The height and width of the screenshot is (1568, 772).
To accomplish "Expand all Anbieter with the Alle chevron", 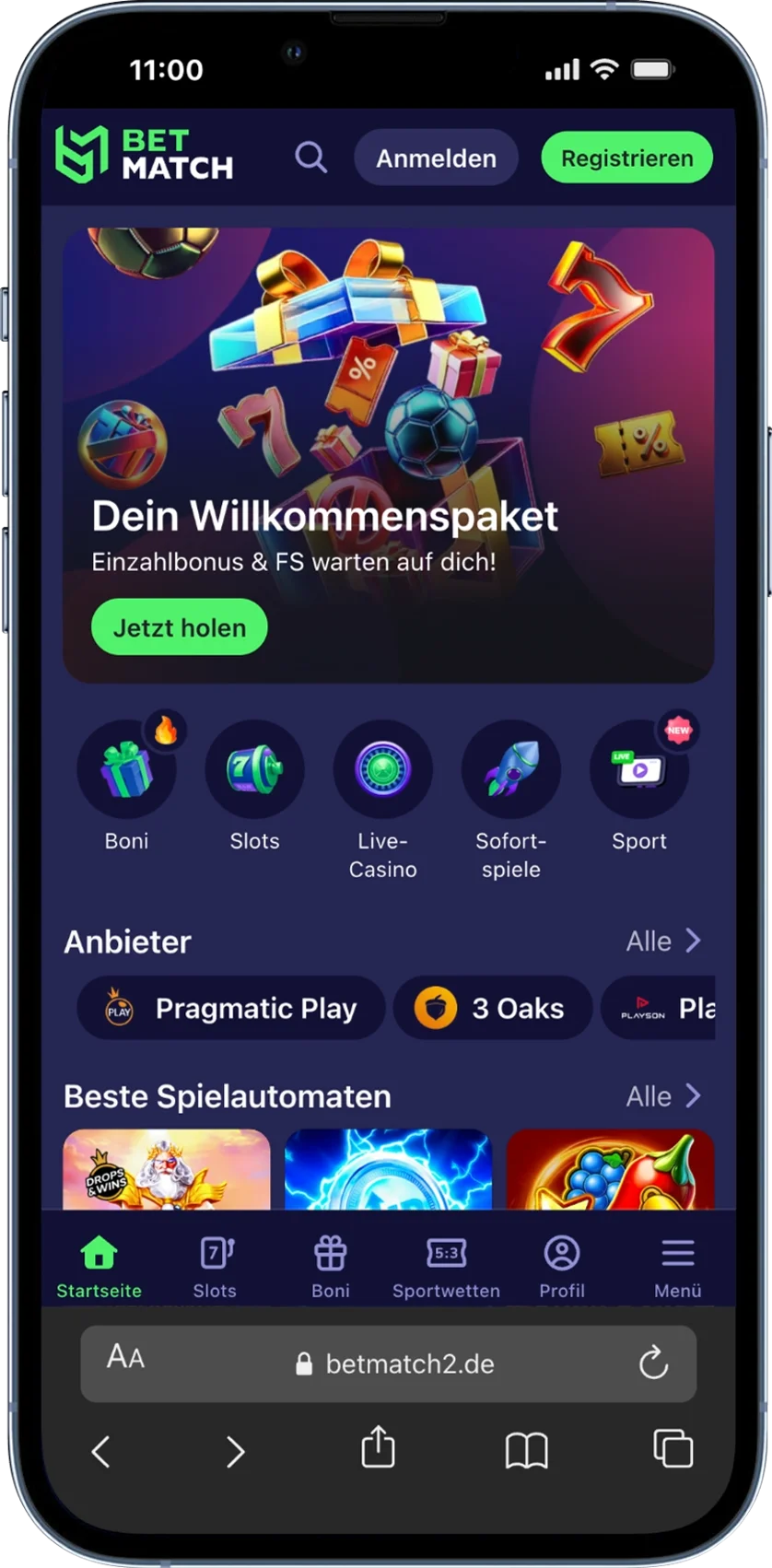I will pyautogui.click(x=661, y=941).
